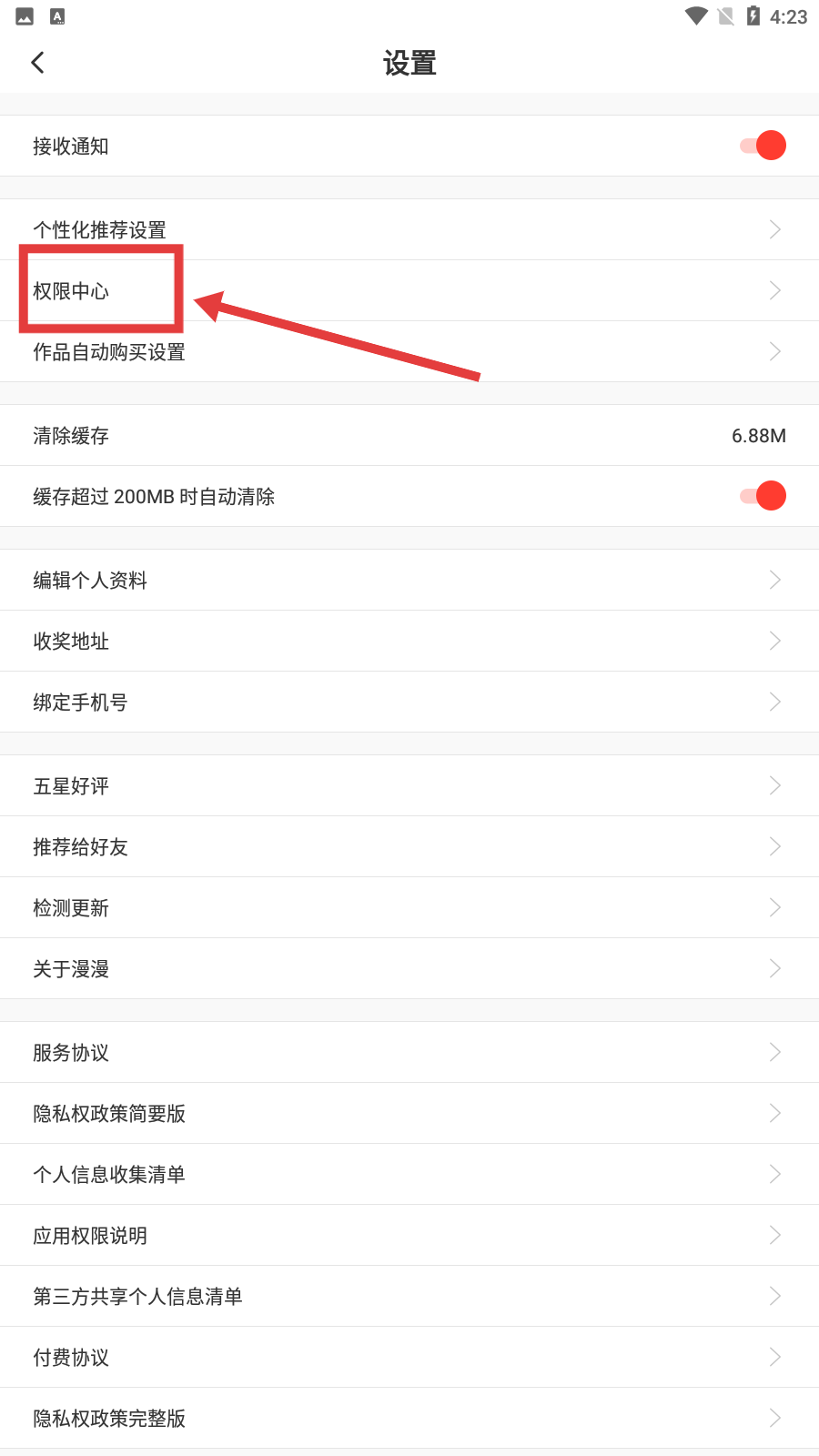This screenshot has width=819, height=1456.
Task: Open 应用权限说明
Action: [x=409, y=1235]
